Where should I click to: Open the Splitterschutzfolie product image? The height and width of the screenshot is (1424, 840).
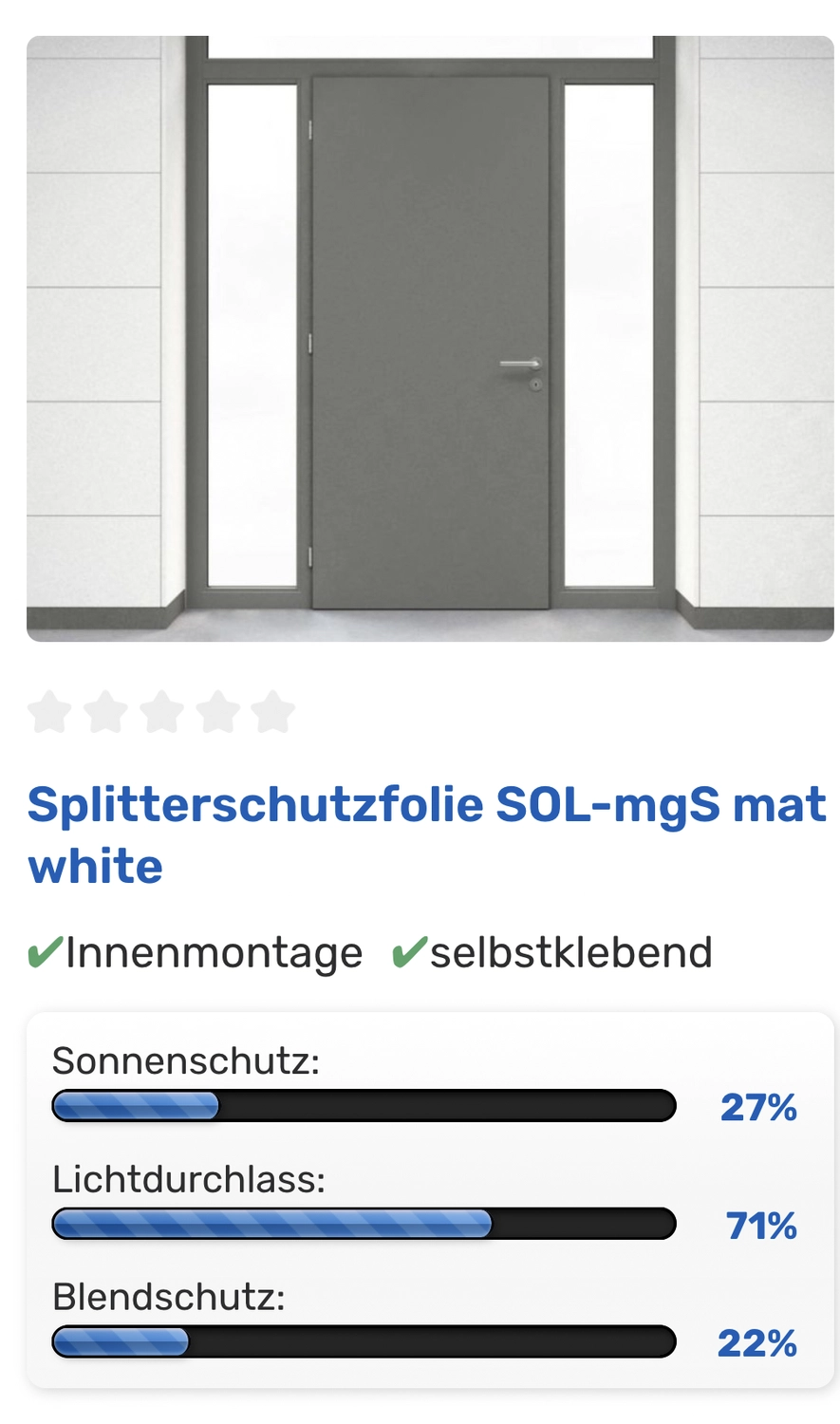pyautogui.click(x=430, y=339)
